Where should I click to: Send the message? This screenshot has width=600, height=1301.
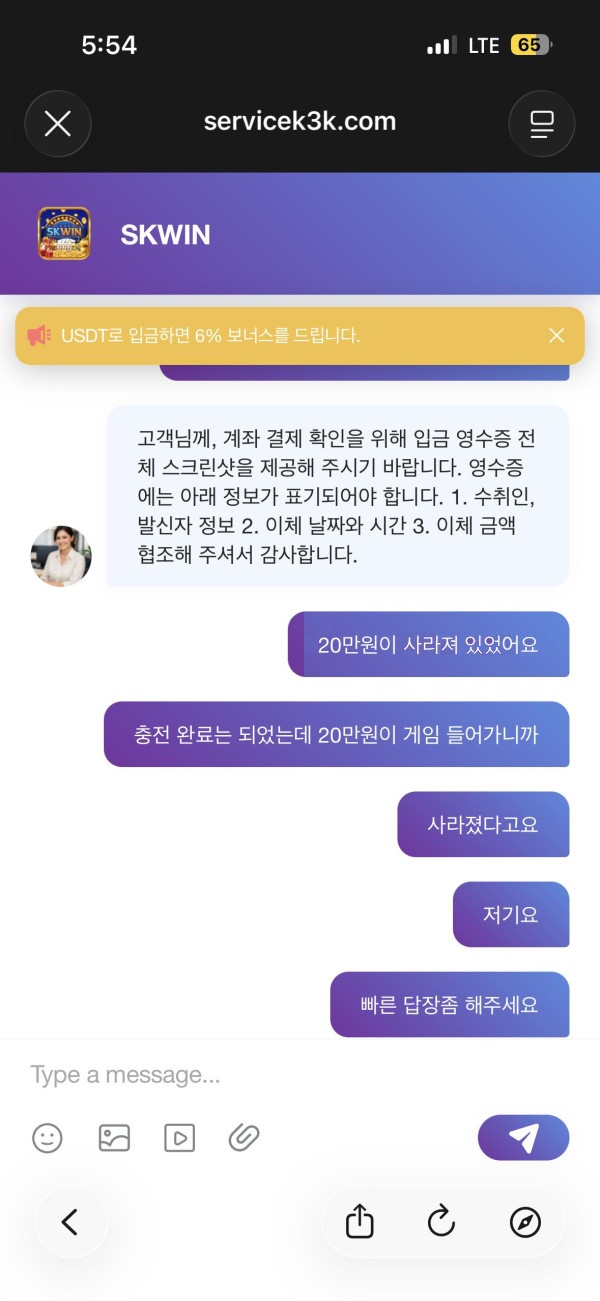523,1138
